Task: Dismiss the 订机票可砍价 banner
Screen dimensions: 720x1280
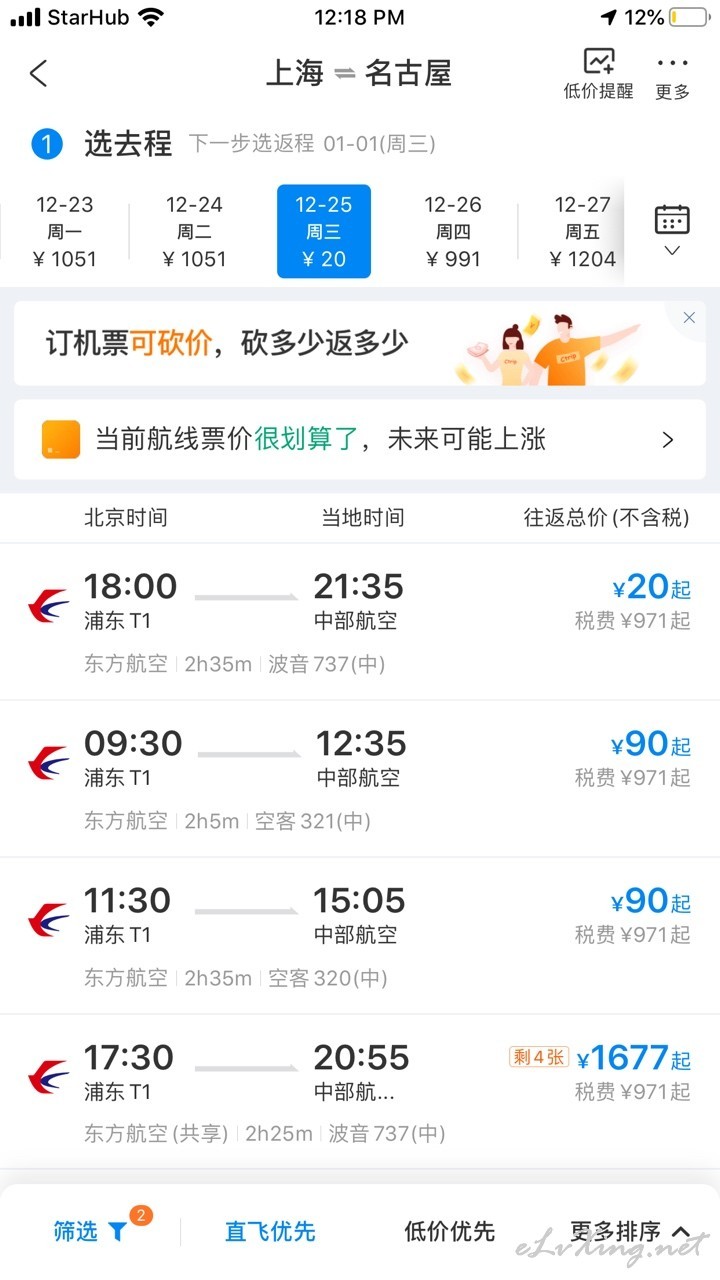Action: (689, 317)
